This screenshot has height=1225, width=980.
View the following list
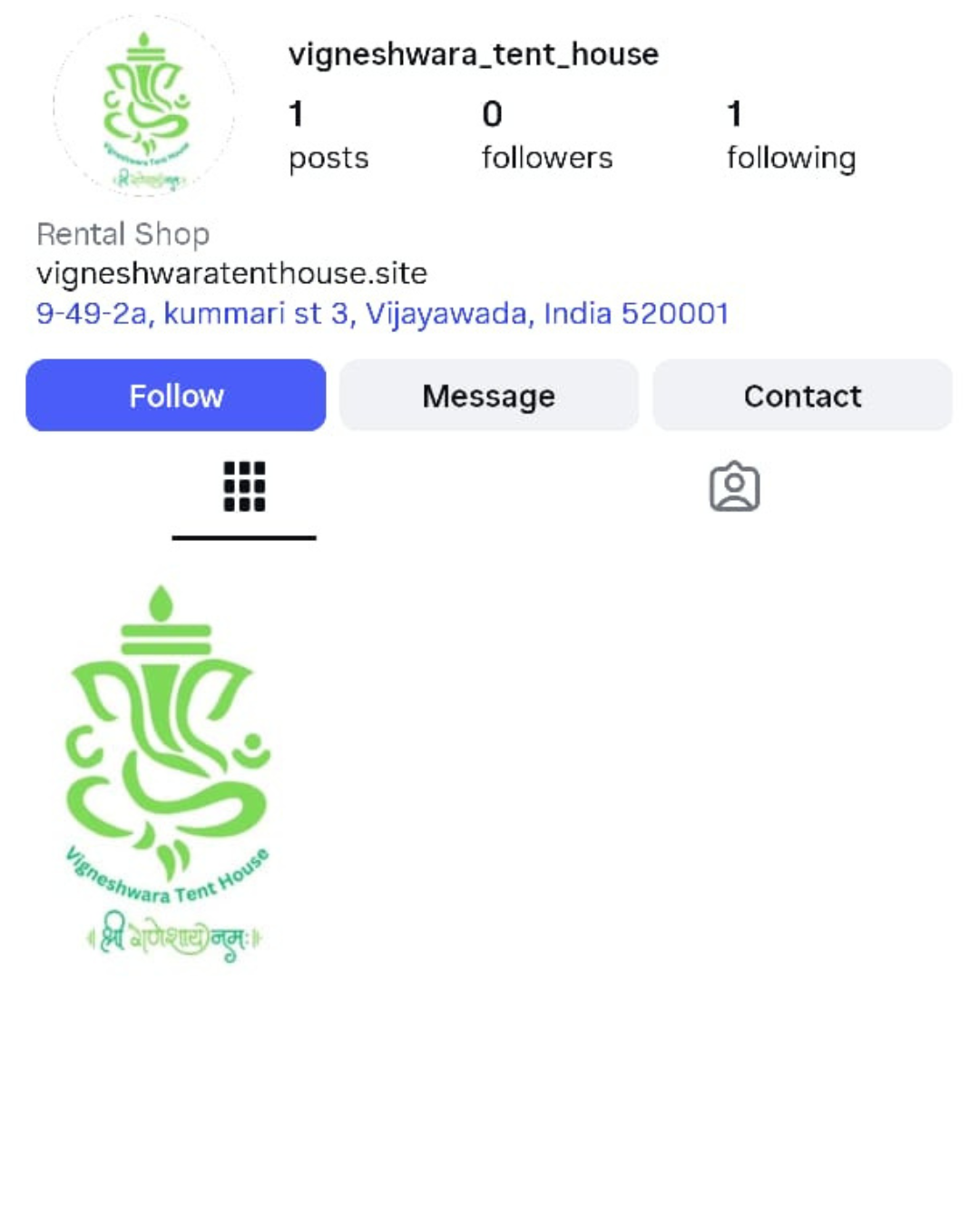click(x=790, y=136)
